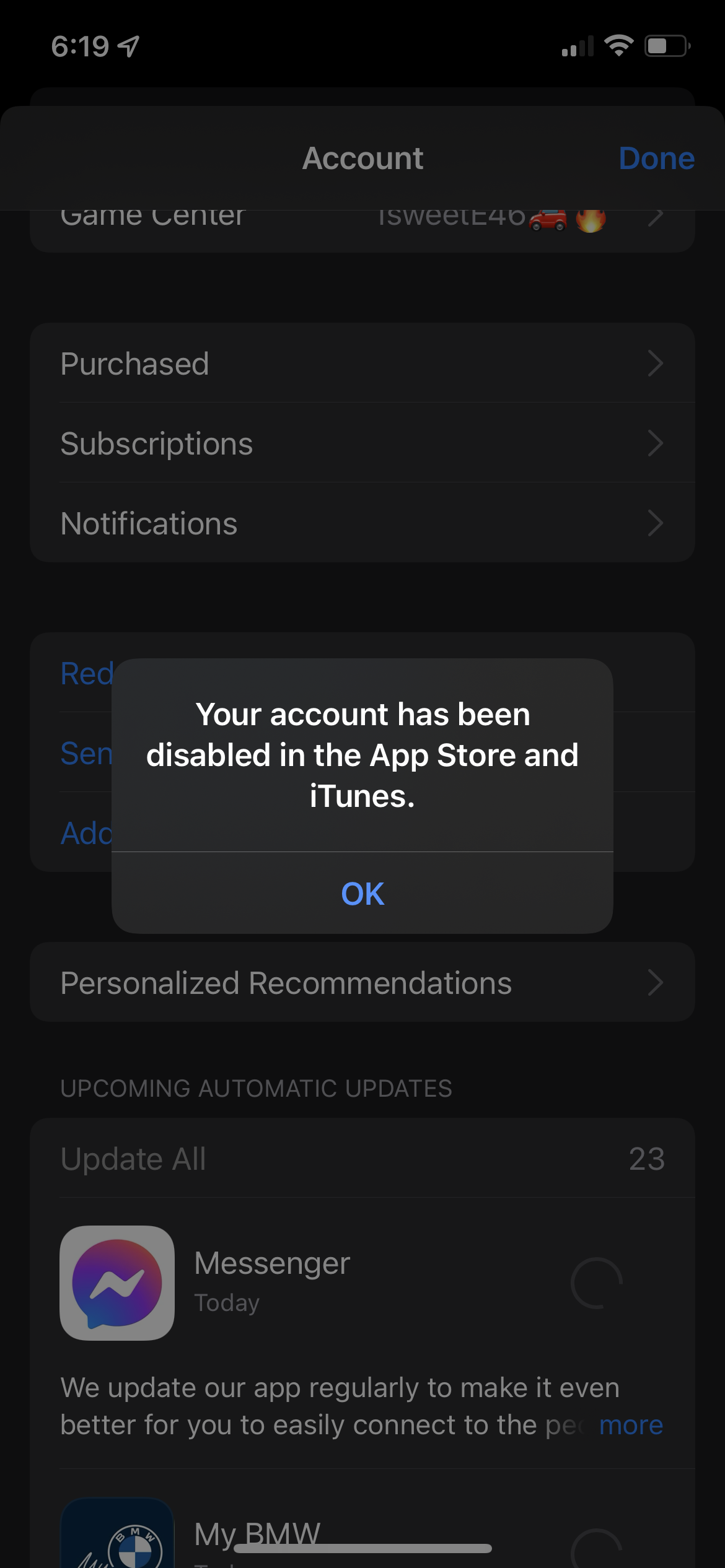Screen dimensions: 725x1568
Task: Open Notifications settings
Action: click(362, 523)
